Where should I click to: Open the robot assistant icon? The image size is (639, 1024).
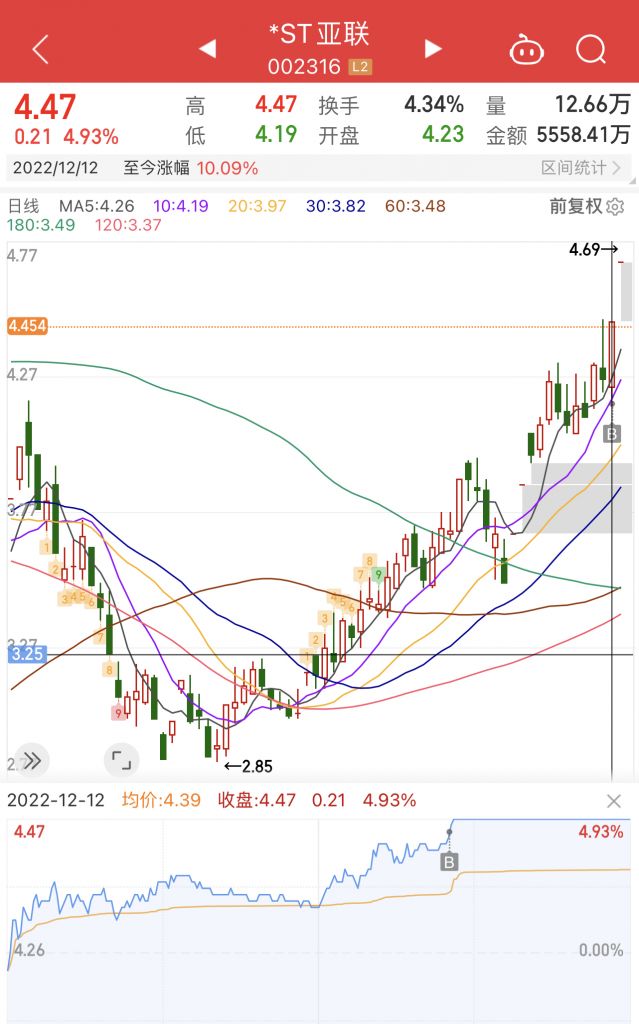[x=526, y=48]
